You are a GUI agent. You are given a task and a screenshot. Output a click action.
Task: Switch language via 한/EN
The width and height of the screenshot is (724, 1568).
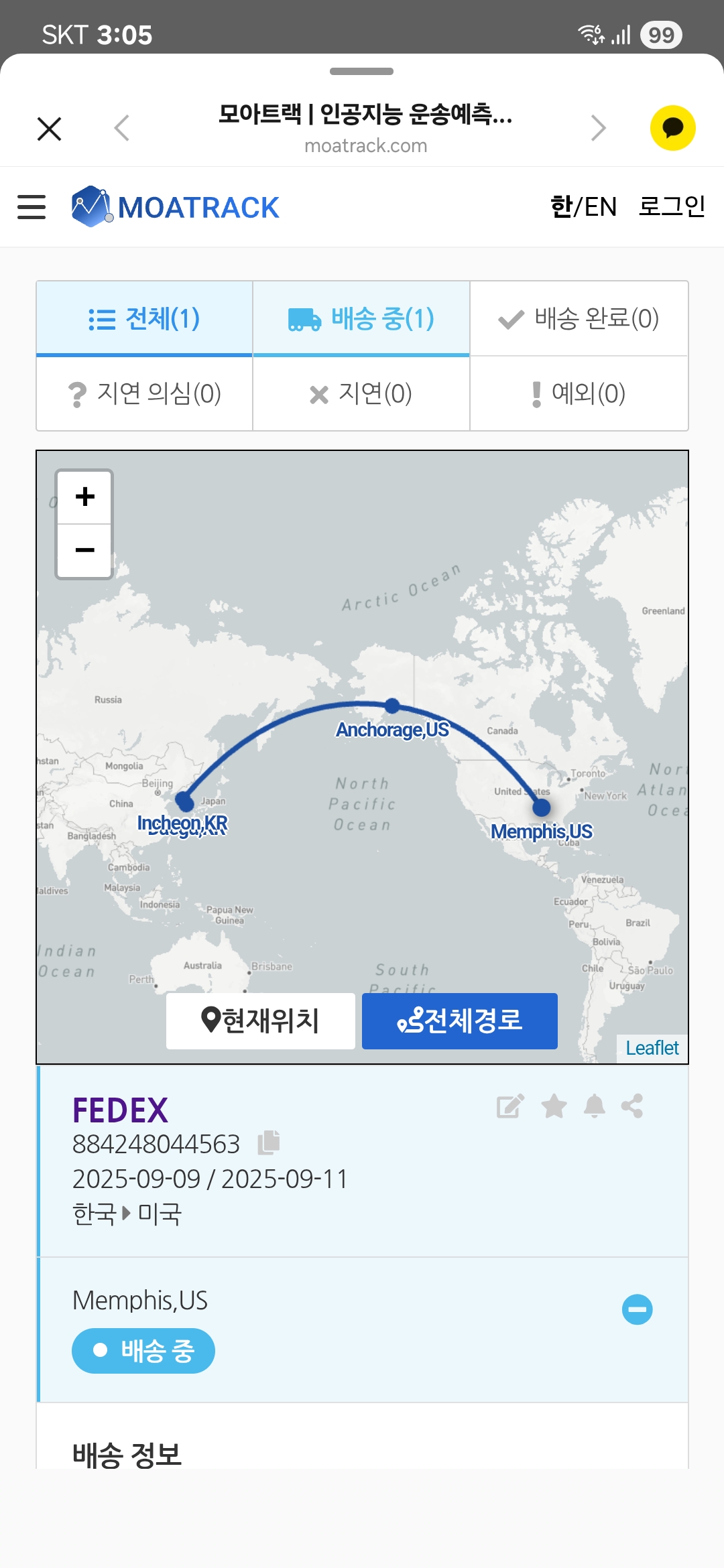tap(583, 206)
